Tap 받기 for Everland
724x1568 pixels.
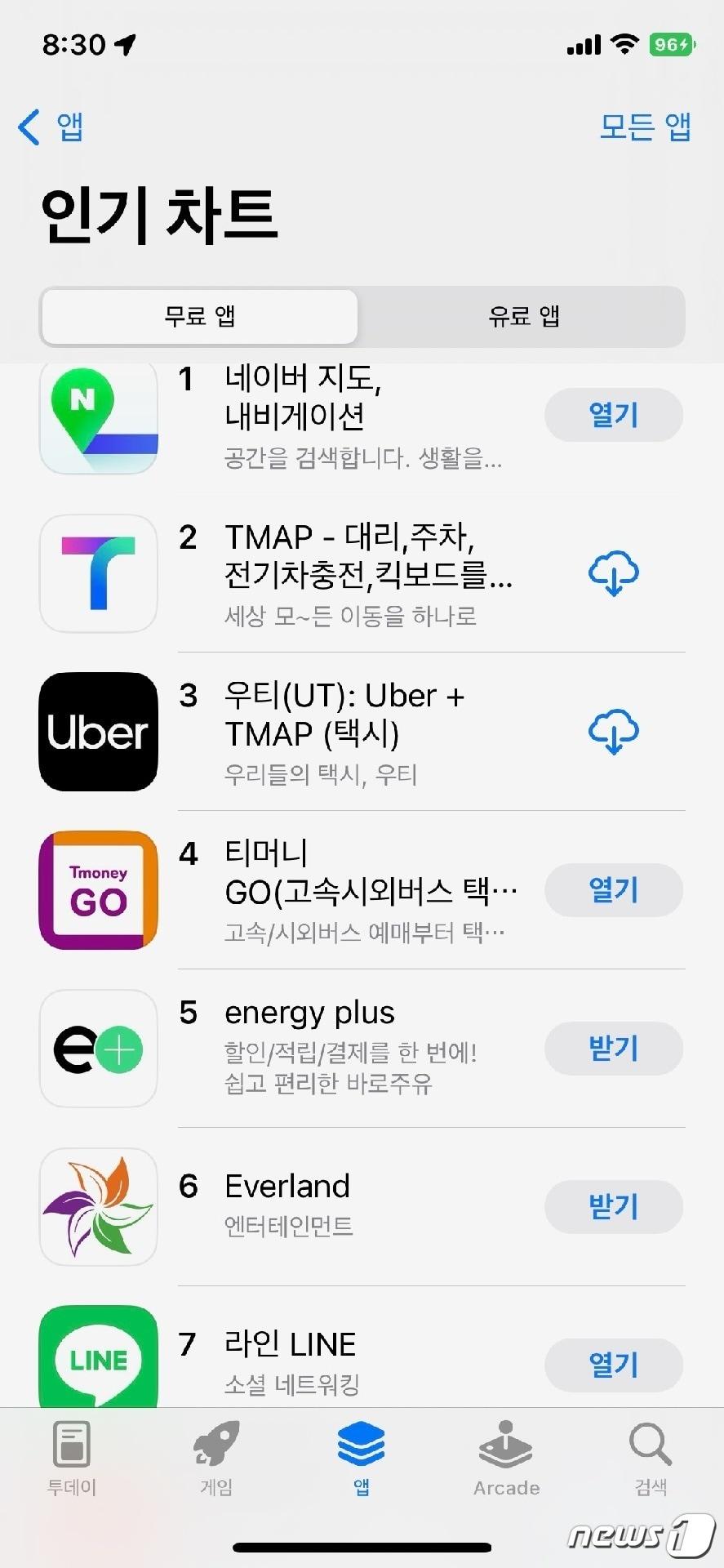[x=613, y=1207]
